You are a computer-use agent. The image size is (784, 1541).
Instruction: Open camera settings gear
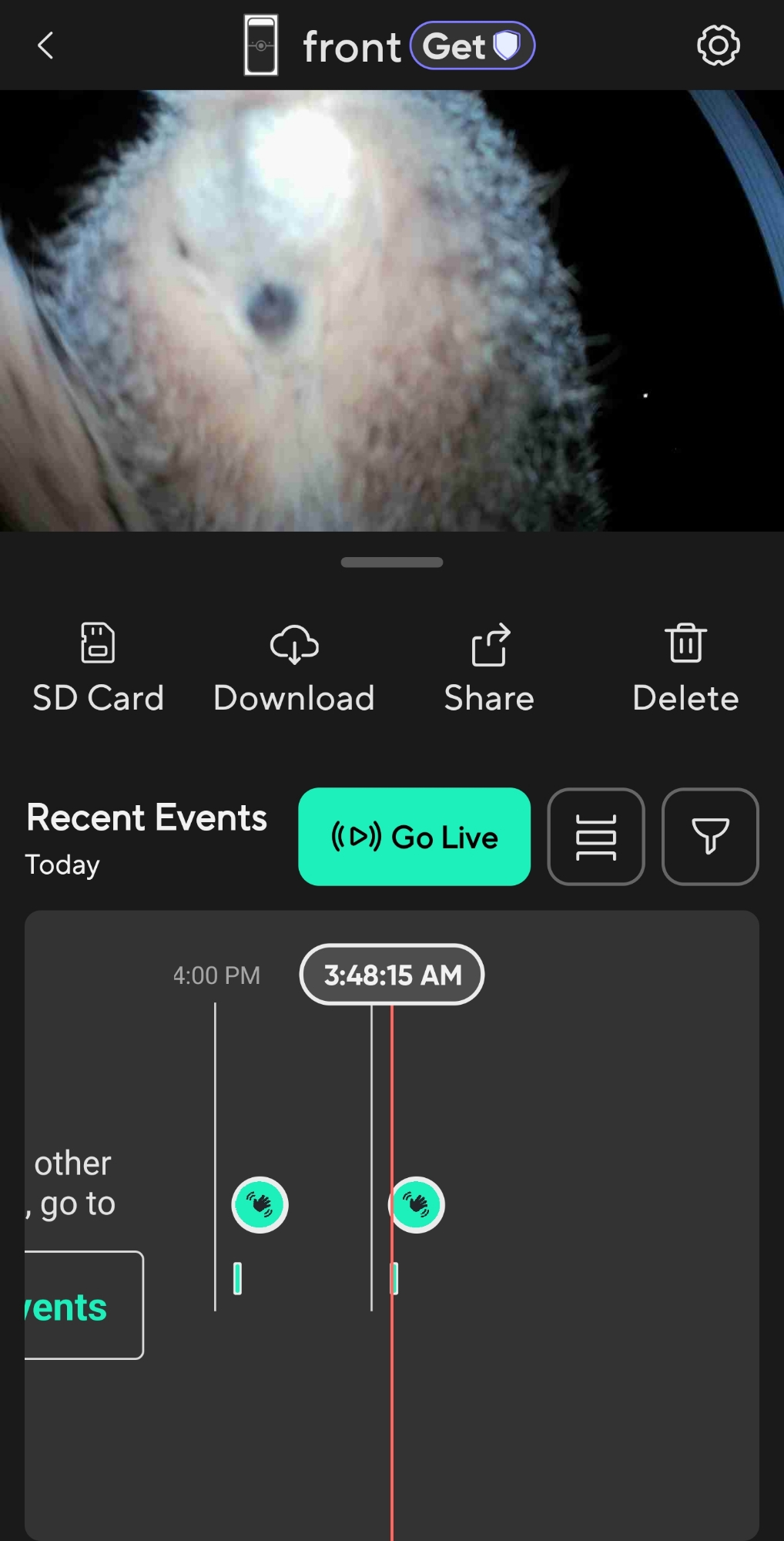coord(718,46)
